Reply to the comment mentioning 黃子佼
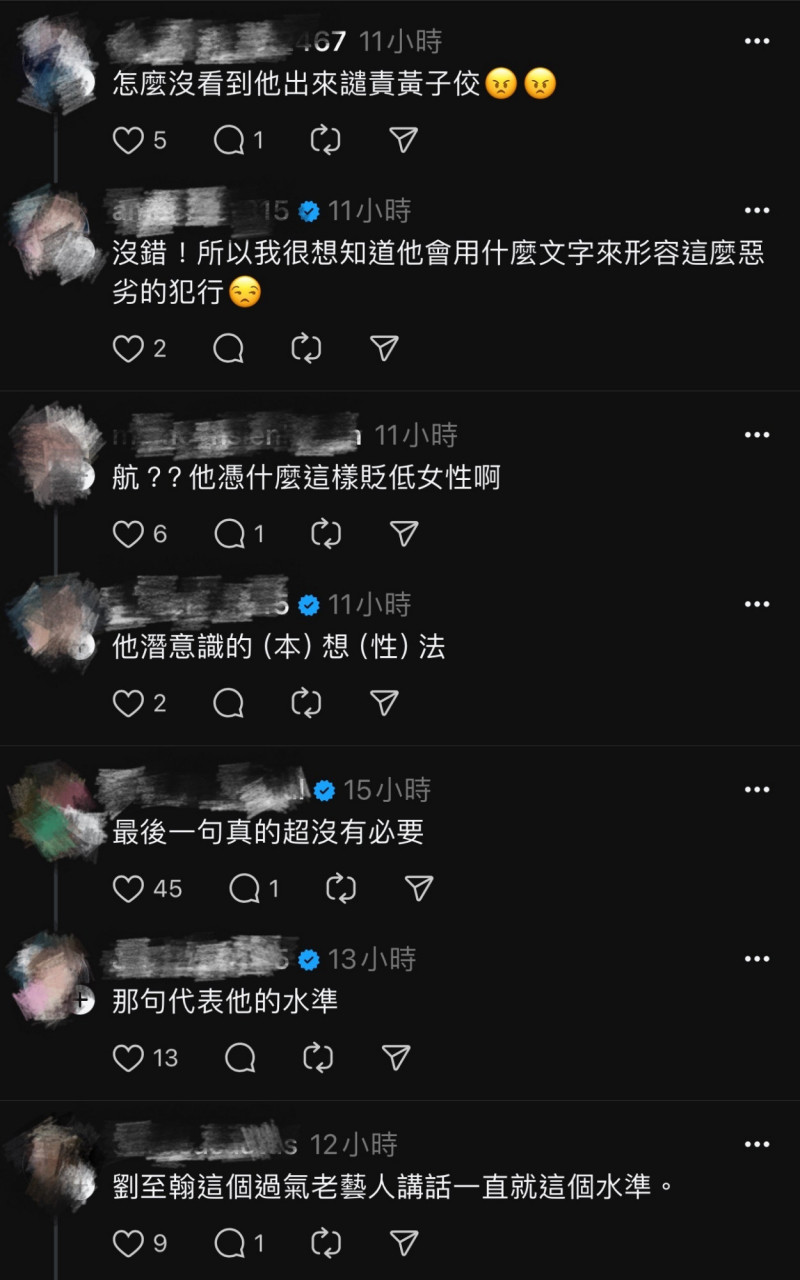 click(229, 140)
